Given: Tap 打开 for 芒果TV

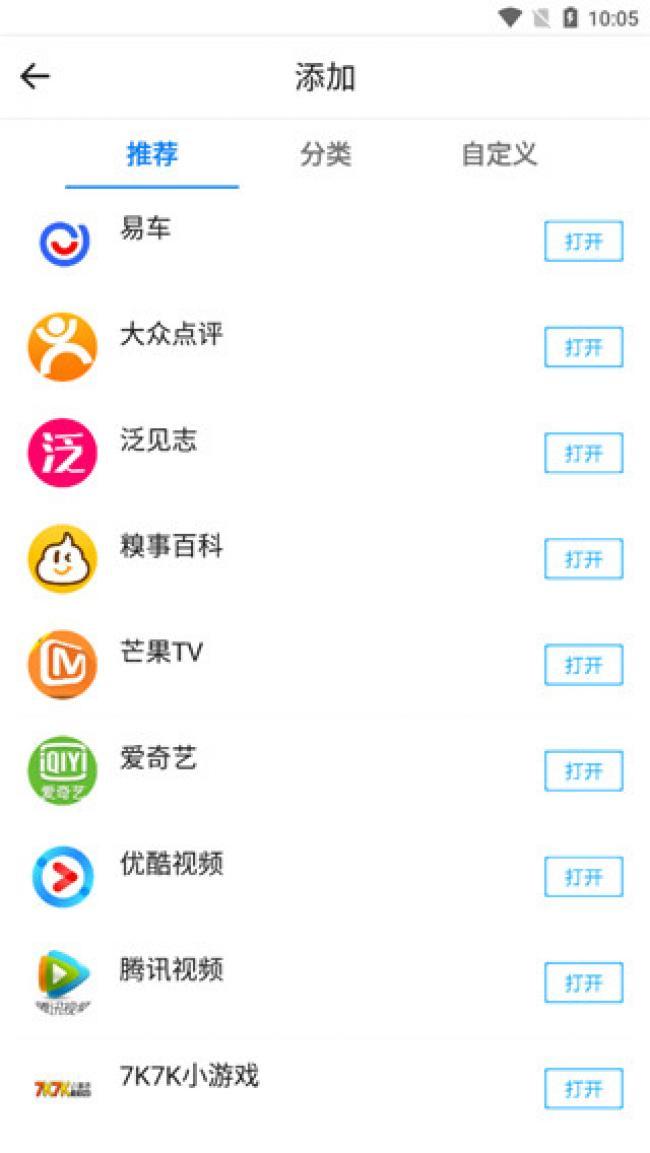Looking at the screenshot, I should 583,666.
